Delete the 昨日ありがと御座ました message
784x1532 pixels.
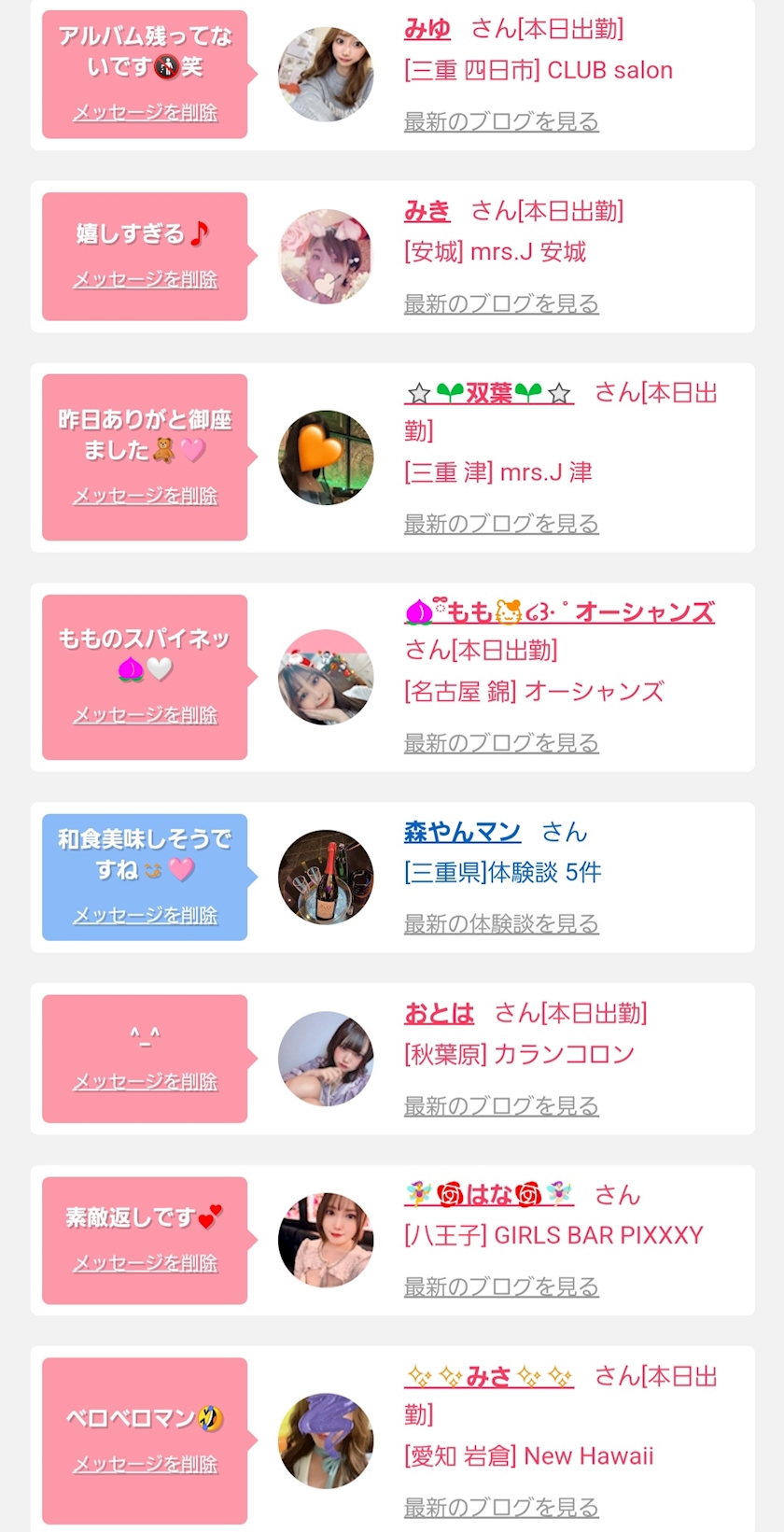tap(145, 496)
